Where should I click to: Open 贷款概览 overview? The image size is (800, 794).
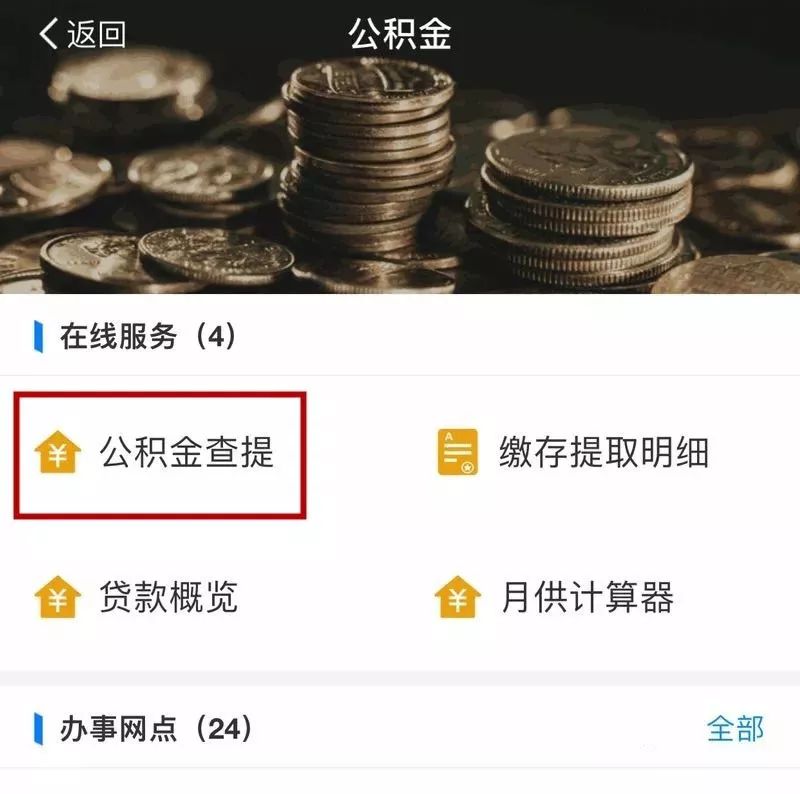(140, 598)
